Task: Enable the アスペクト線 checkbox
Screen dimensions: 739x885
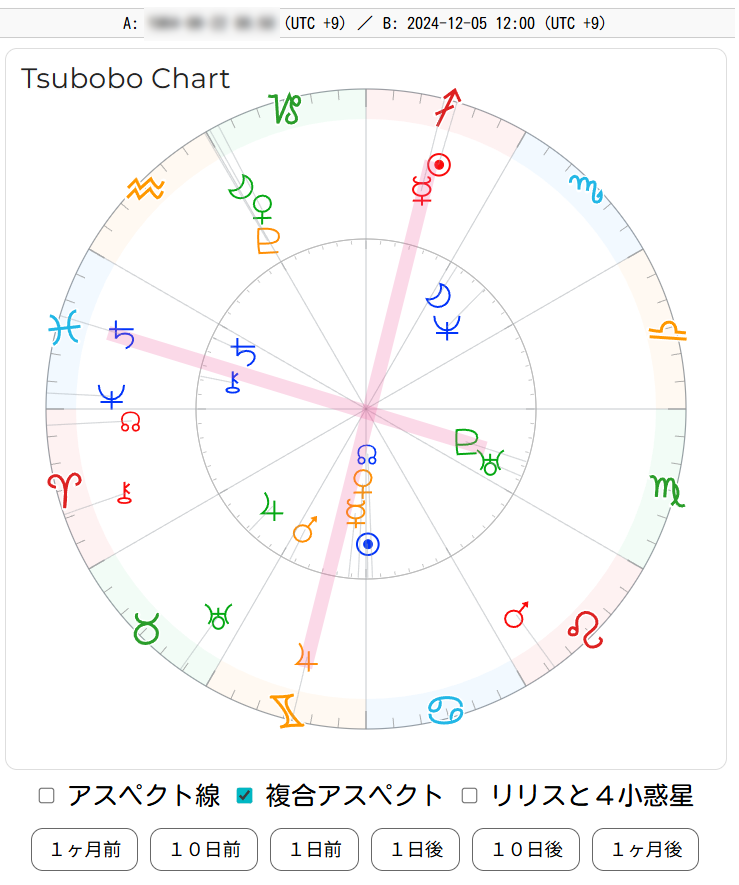Action: 46,796
